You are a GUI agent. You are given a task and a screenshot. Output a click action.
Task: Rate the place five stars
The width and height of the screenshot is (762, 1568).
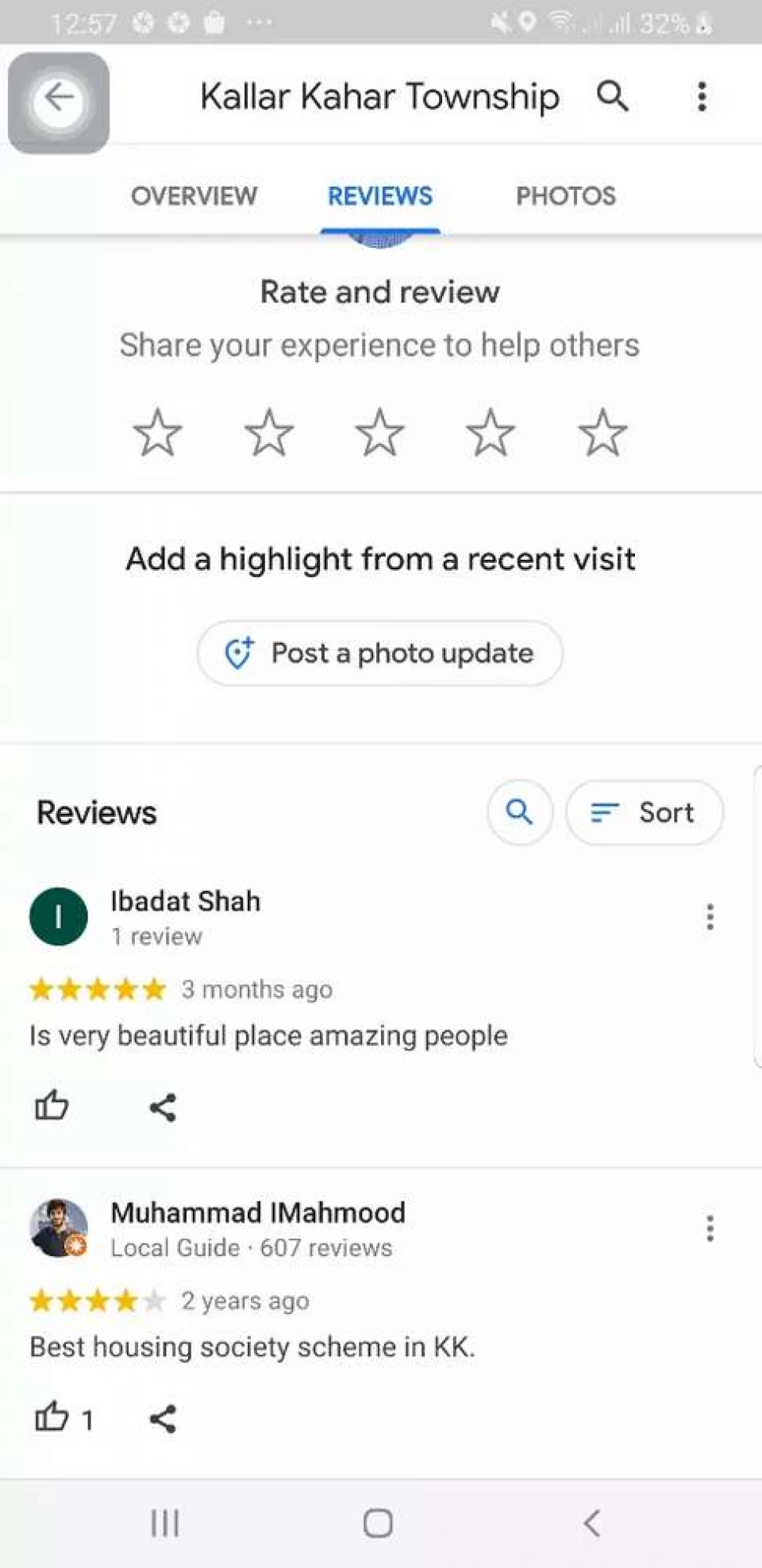coord(602,433)
